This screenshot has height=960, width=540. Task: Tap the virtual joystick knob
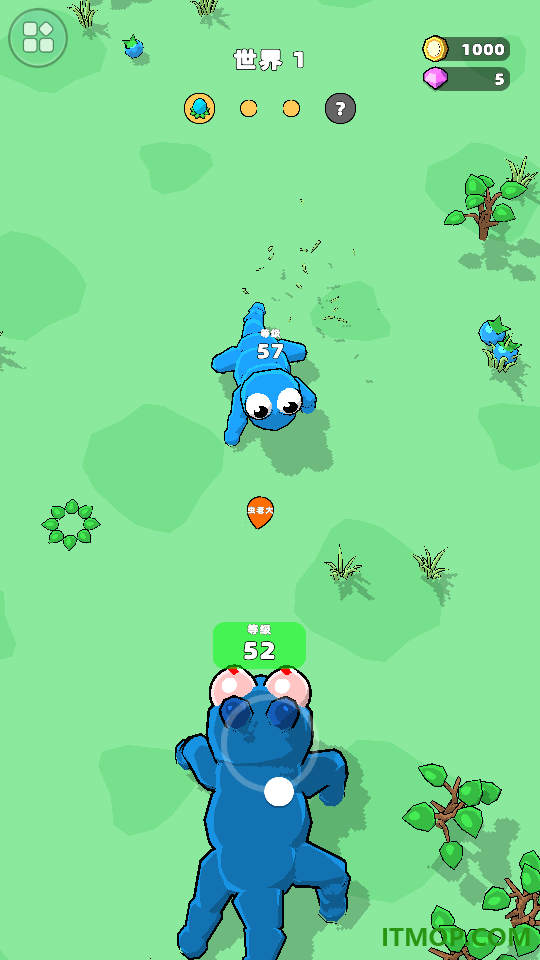[x=279, y=792]
